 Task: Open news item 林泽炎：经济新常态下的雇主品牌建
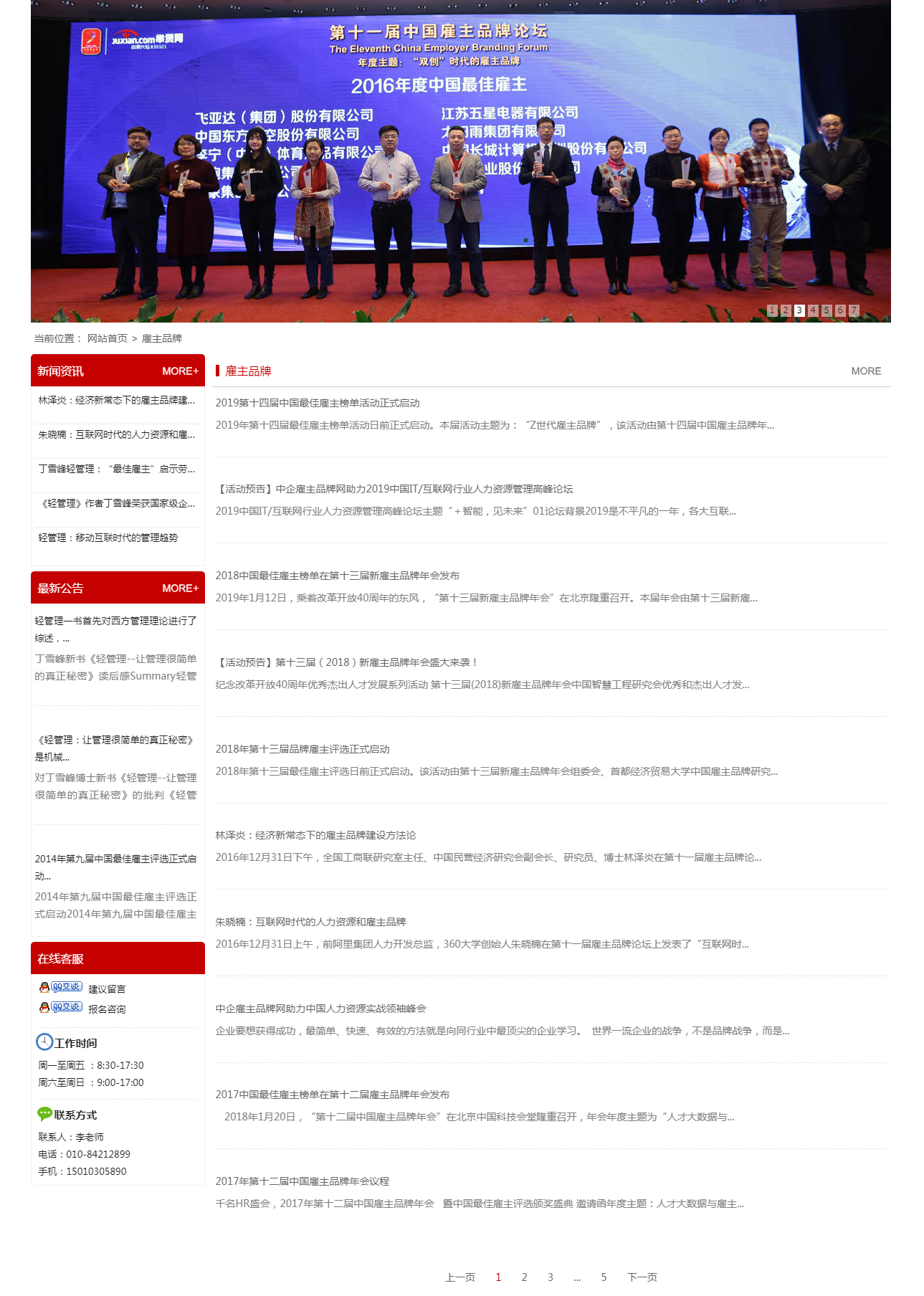[x=117, y=400]
